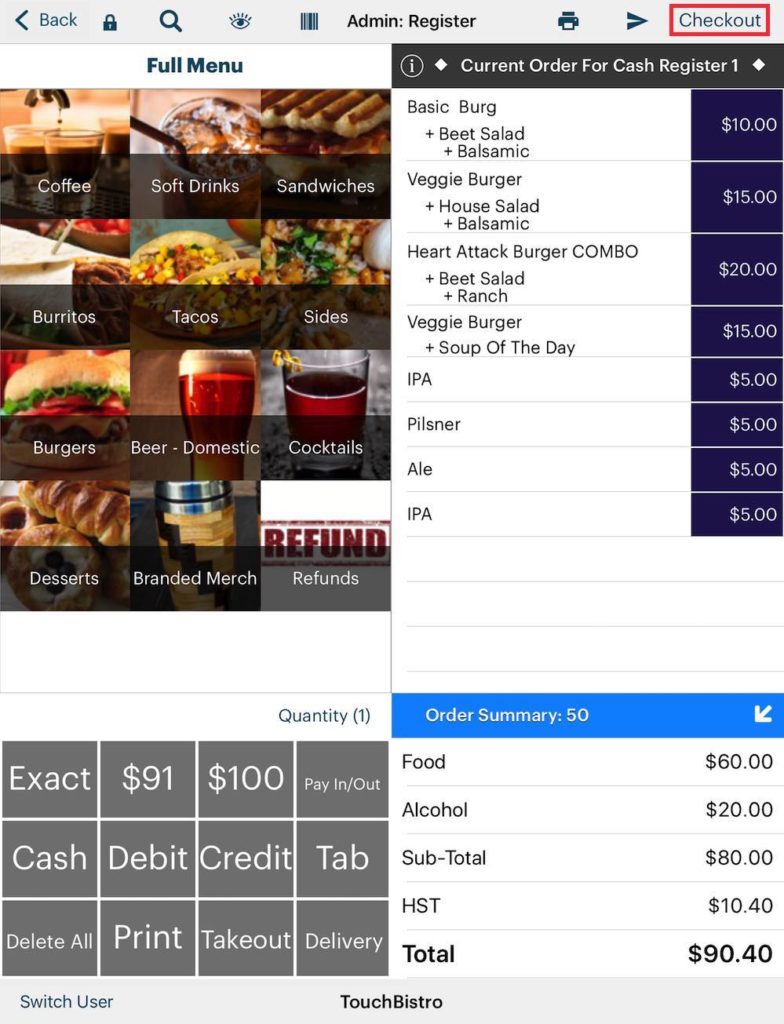Tap the $100 quick payment button
The width and height of the screenshot is (784, 1024).
(245, 778)
